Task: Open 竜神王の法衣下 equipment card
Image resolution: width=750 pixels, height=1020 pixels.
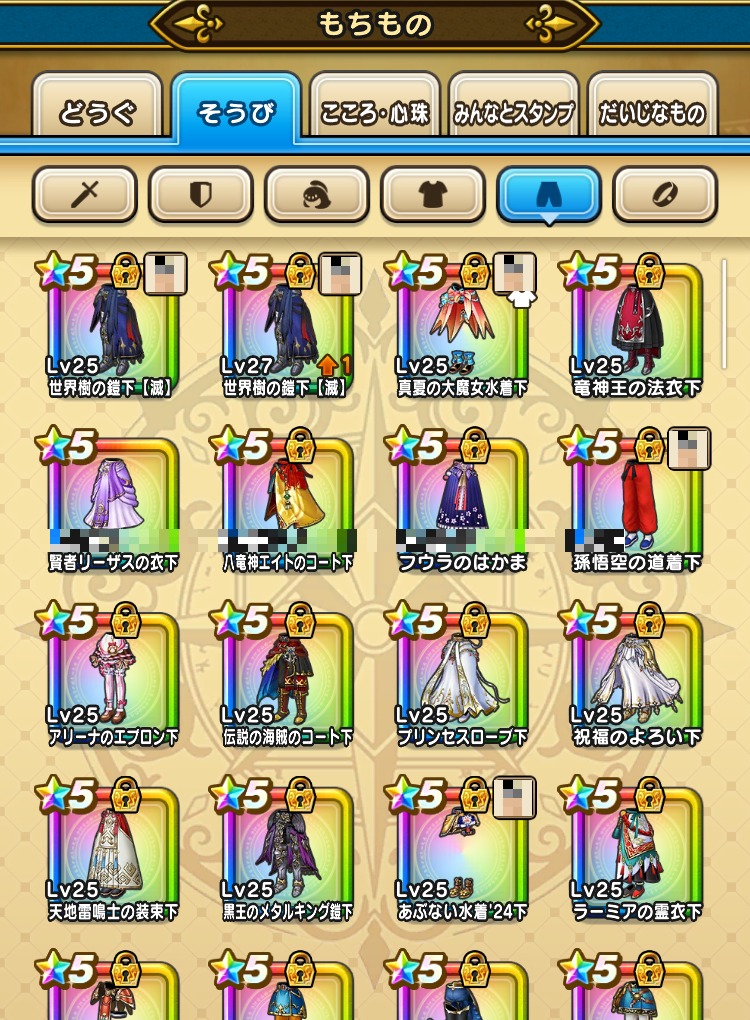Action: (636, 330)
